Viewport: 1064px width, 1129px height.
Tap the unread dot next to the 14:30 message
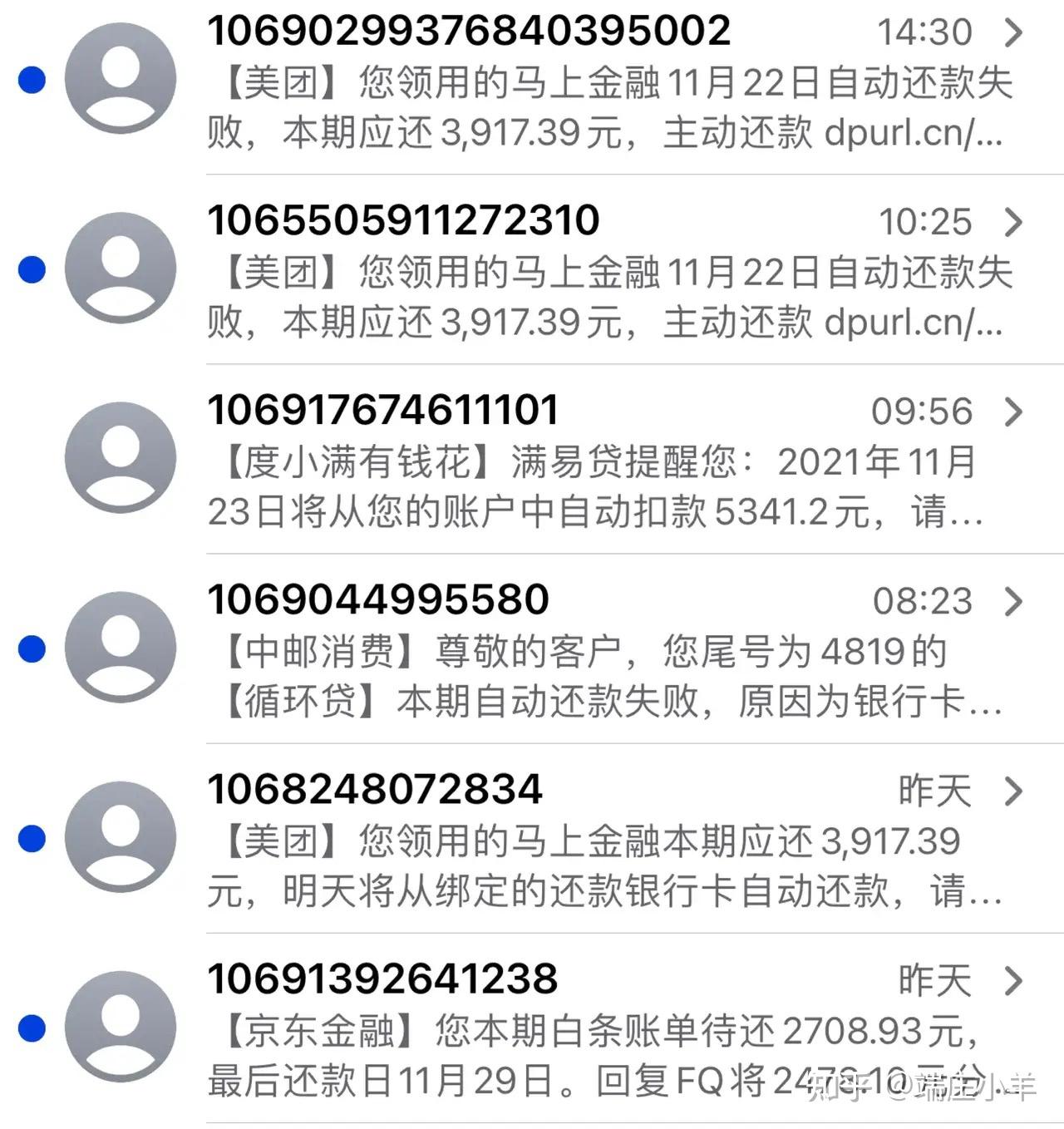(x=30, y=81)
